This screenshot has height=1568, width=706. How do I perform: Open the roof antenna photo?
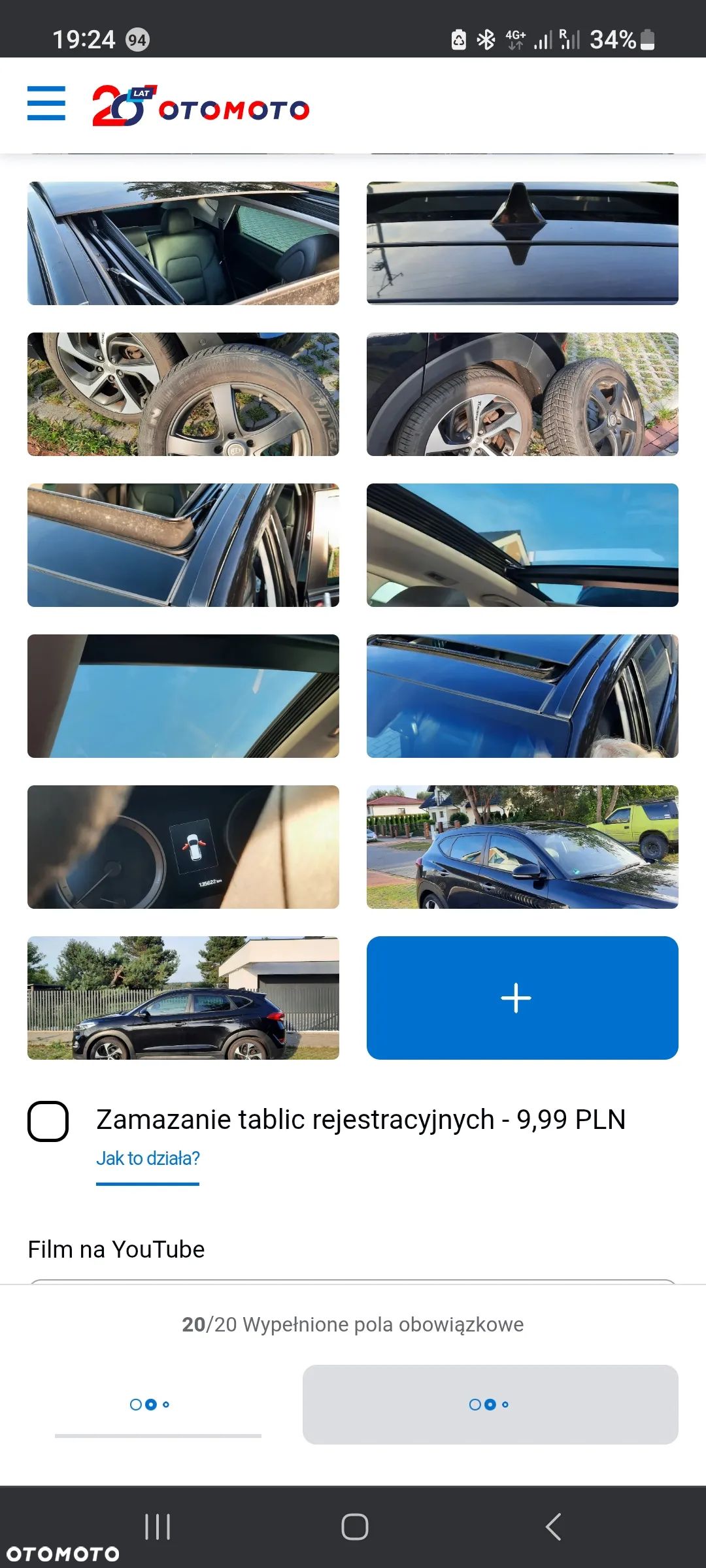(522, 243)
